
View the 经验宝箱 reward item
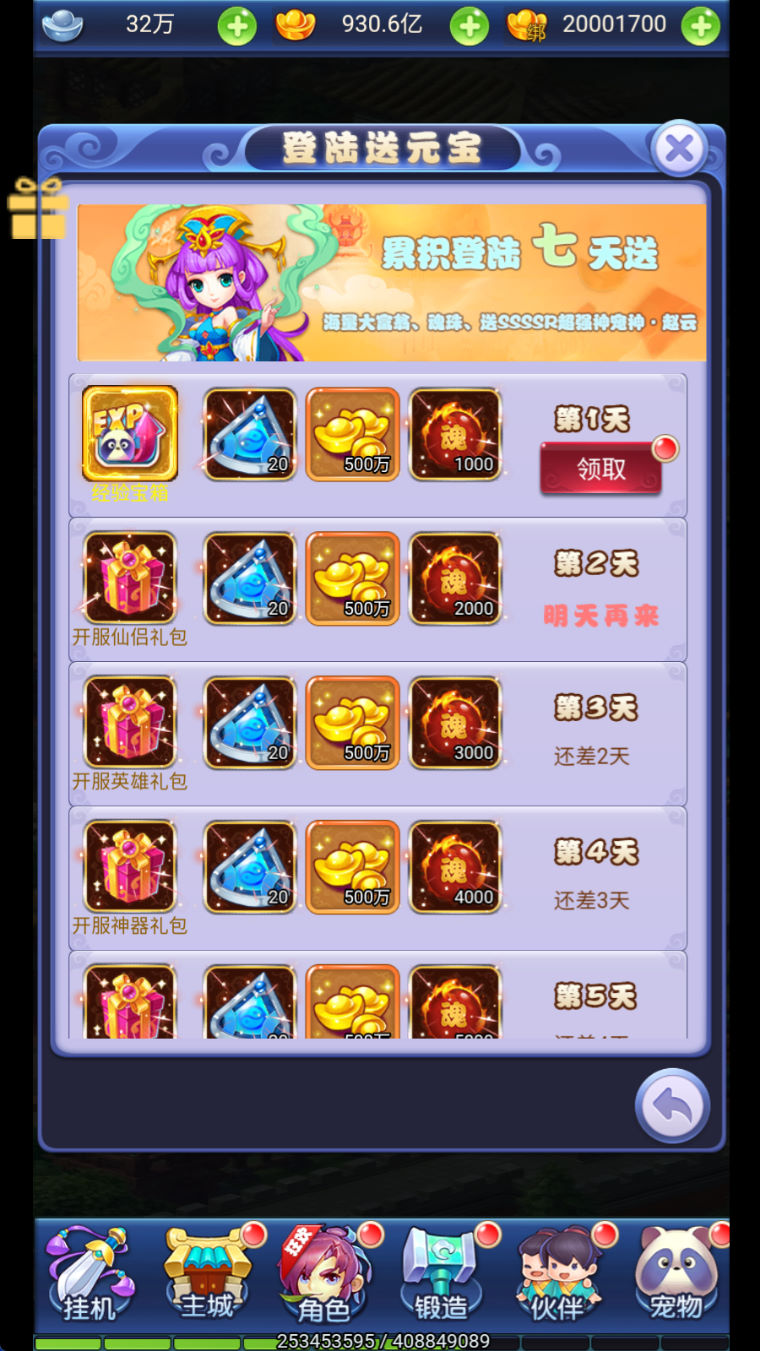[x=130, y=433]
